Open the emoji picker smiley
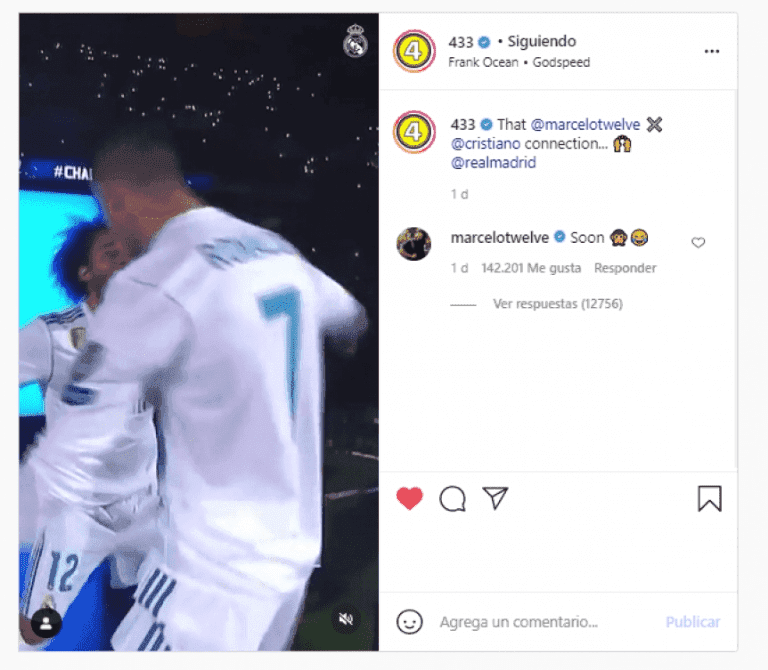Viewport: 768px width, 670px height. point(410,621)
